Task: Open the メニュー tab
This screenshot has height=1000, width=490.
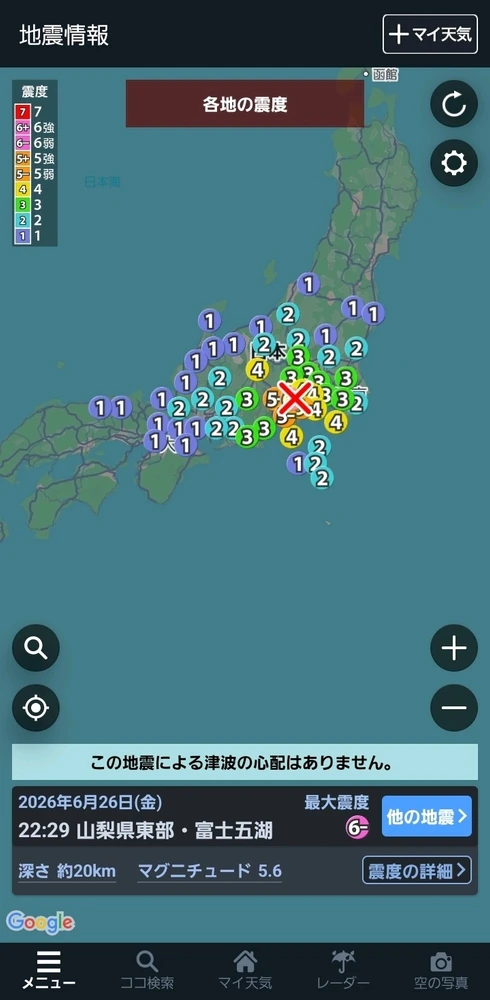Action: [x=49, y=971]
